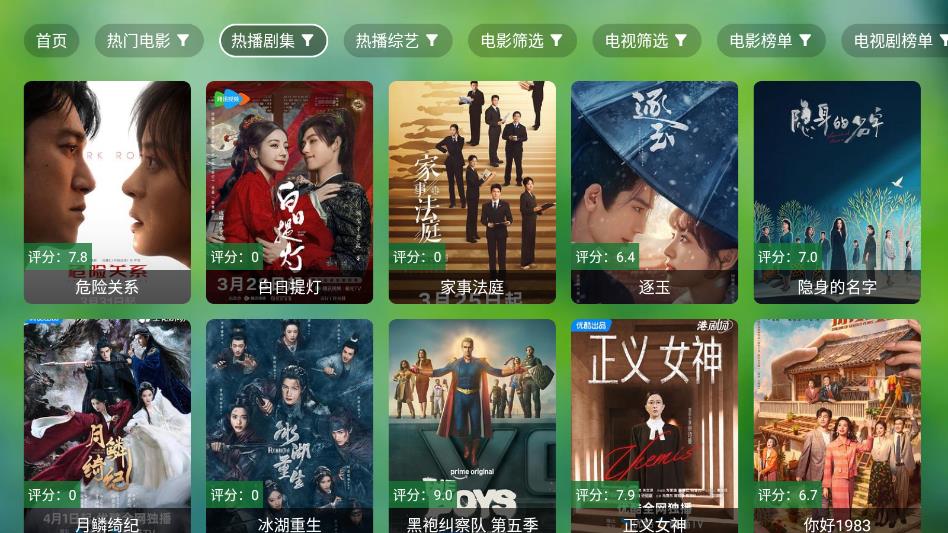Tap the 冰湖重生 tile

289,426
